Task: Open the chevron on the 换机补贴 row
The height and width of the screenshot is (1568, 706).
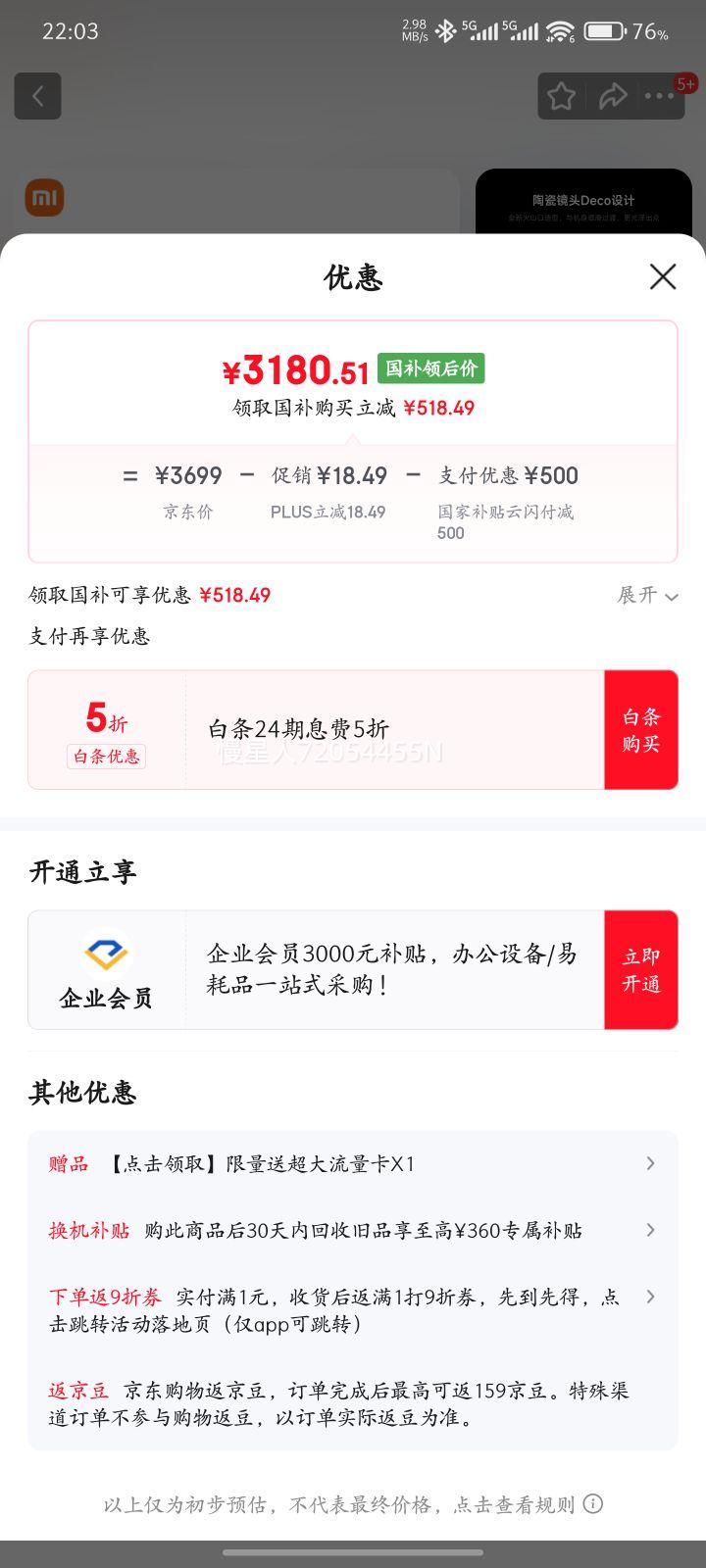Action: point(650,1230)
